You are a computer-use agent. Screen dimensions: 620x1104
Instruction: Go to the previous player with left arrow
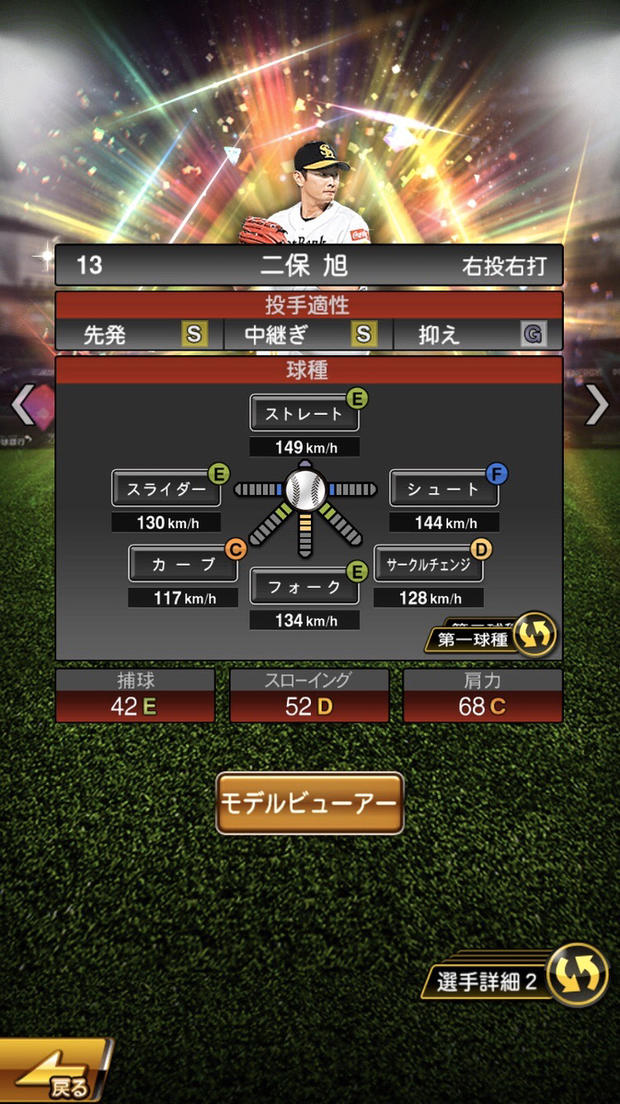click(22, 405)
